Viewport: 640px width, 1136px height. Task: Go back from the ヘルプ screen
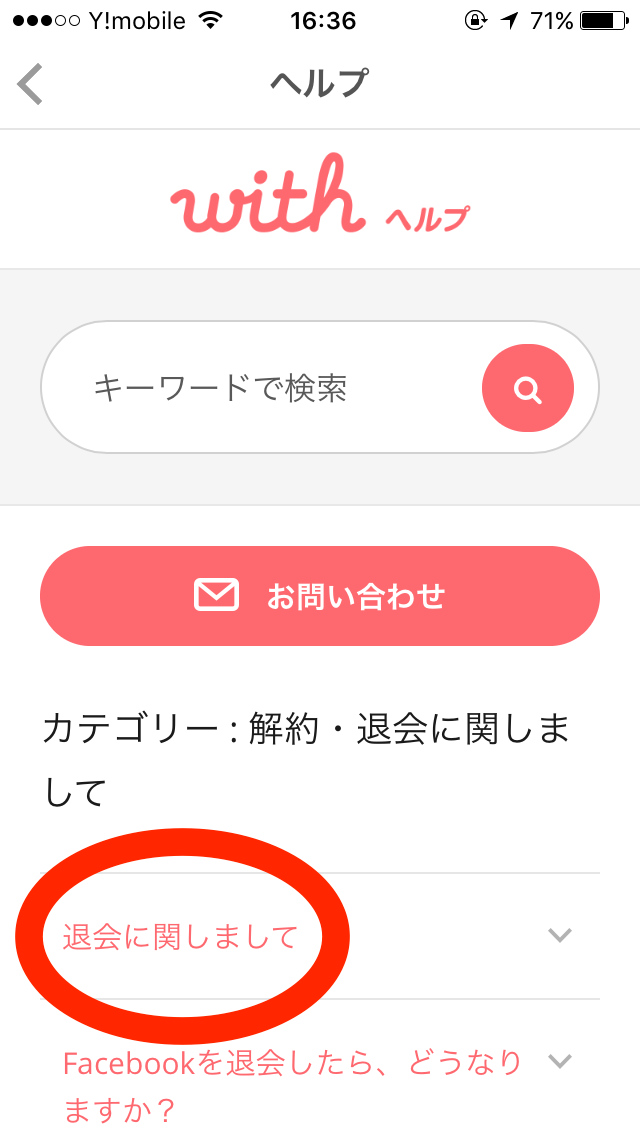pos(31,84)
